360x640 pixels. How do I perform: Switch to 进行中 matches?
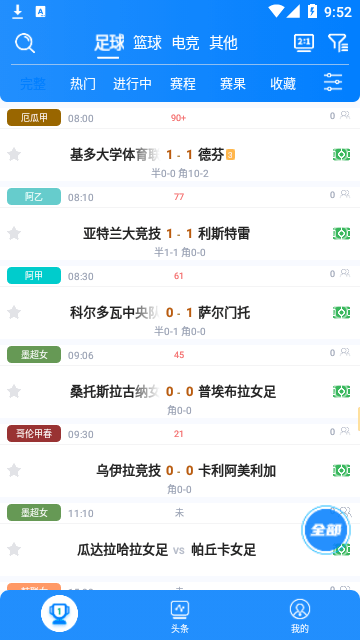click(x=132, y=84)
